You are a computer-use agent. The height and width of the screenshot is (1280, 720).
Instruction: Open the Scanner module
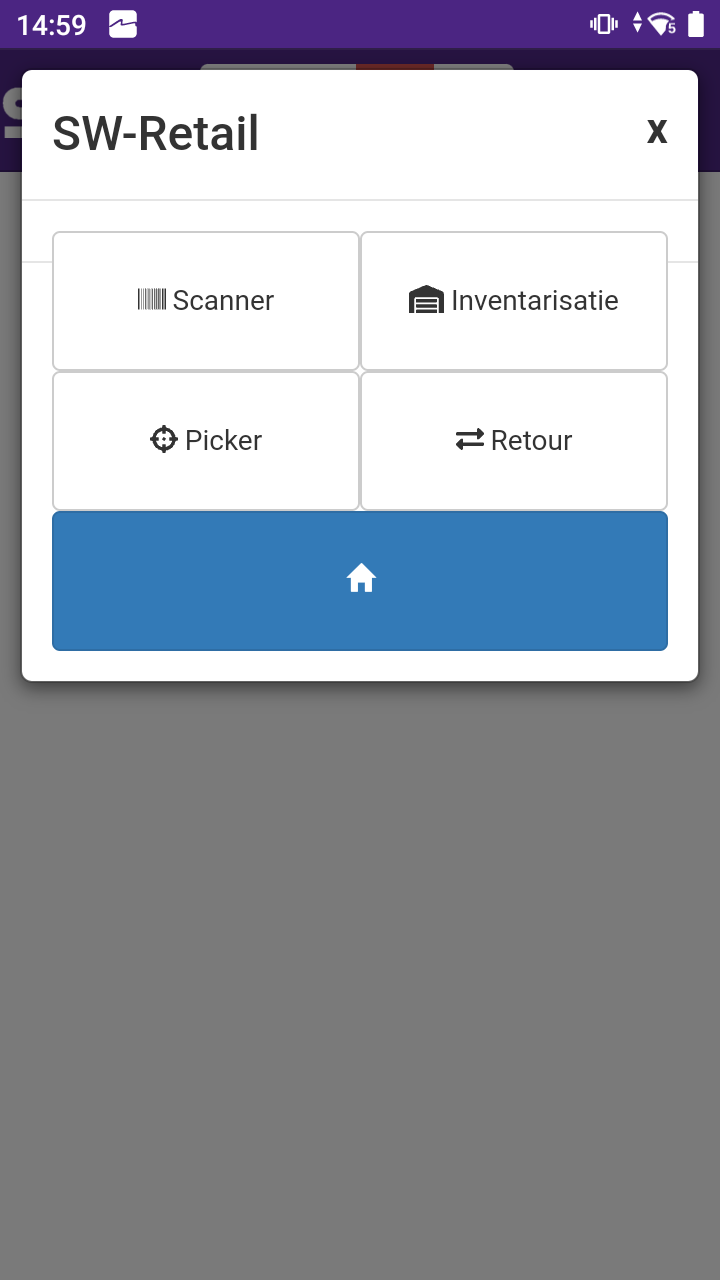pyautogui.click(x=206, y=301)
